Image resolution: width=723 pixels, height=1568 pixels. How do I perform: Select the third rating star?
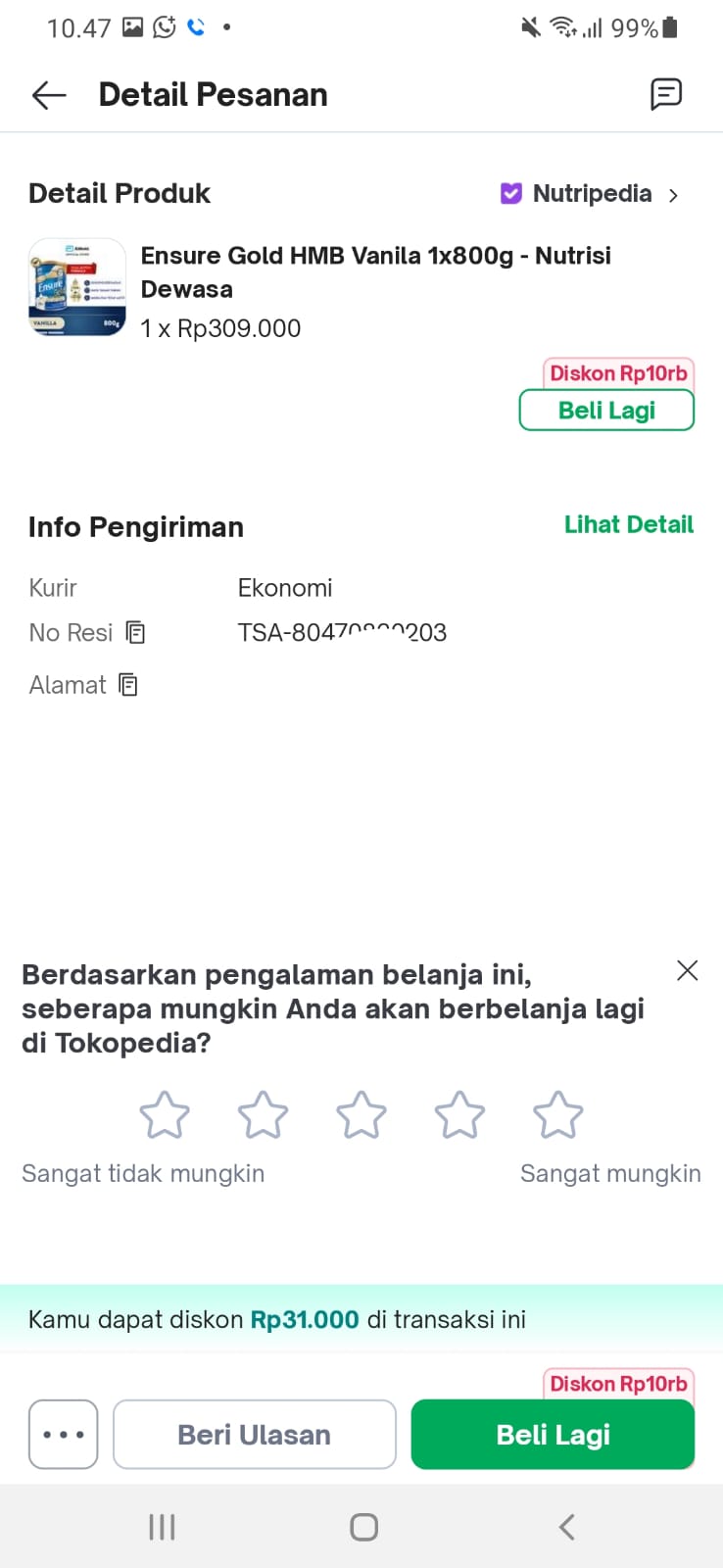click(x=361, y=1115)
